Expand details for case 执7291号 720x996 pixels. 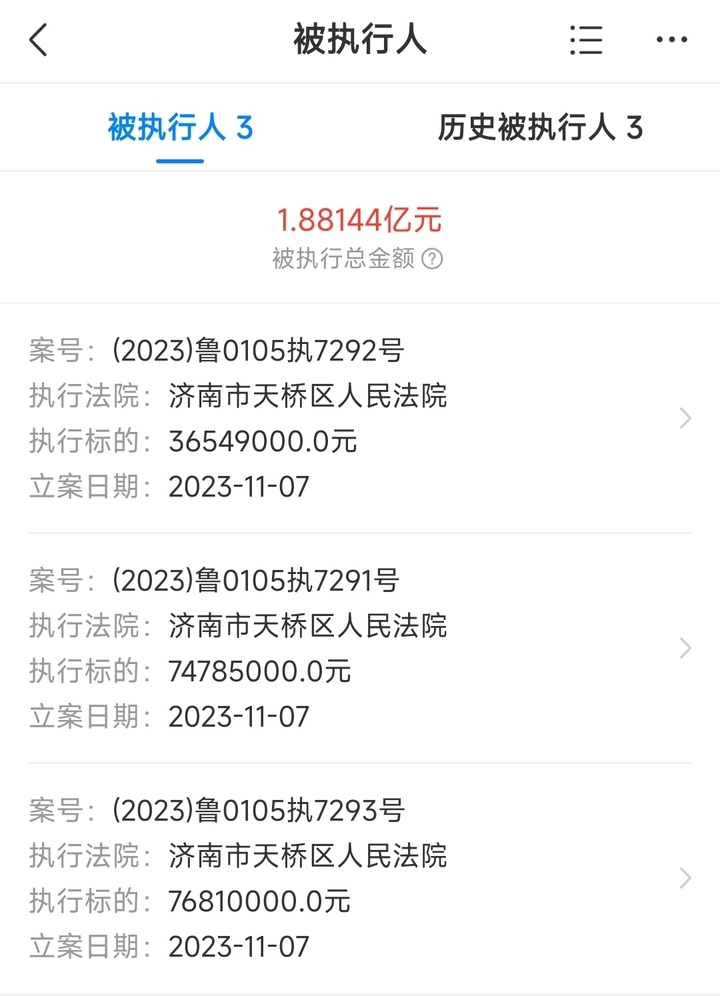click(684, 648)
